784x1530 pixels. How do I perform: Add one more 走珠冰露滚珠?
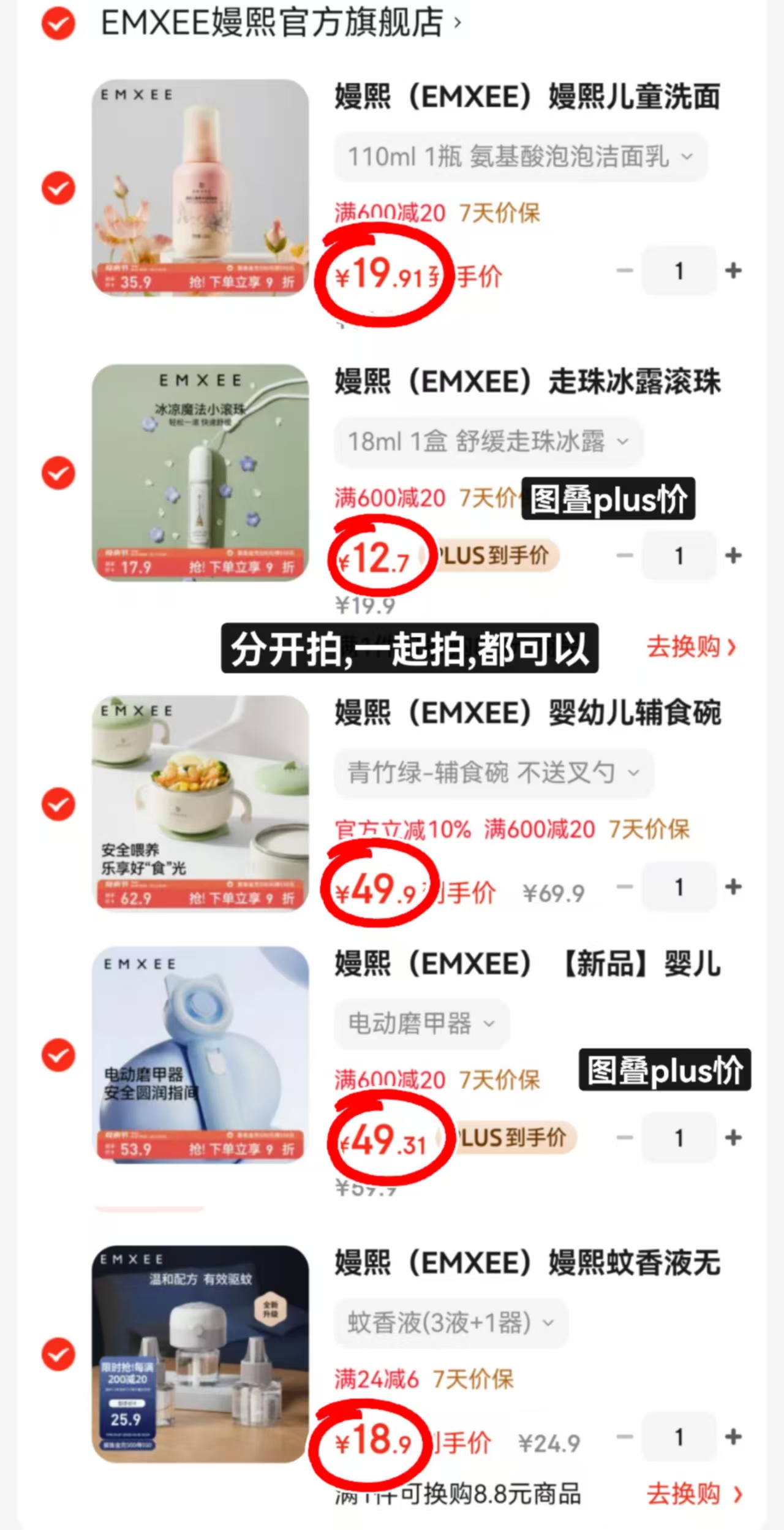pyautogui.click(x=733, y=556)
